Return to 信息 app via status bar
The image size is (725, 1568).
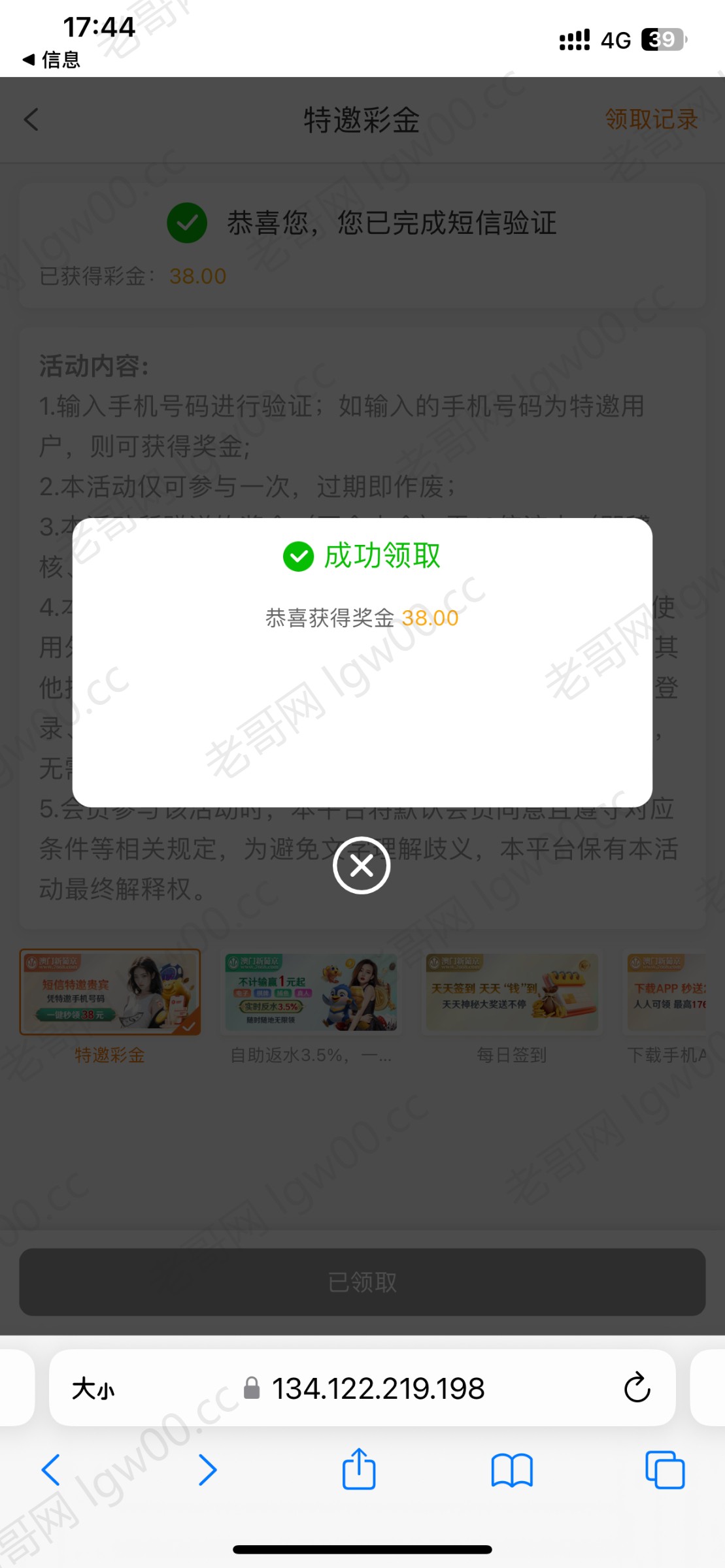tap(51, 60)
